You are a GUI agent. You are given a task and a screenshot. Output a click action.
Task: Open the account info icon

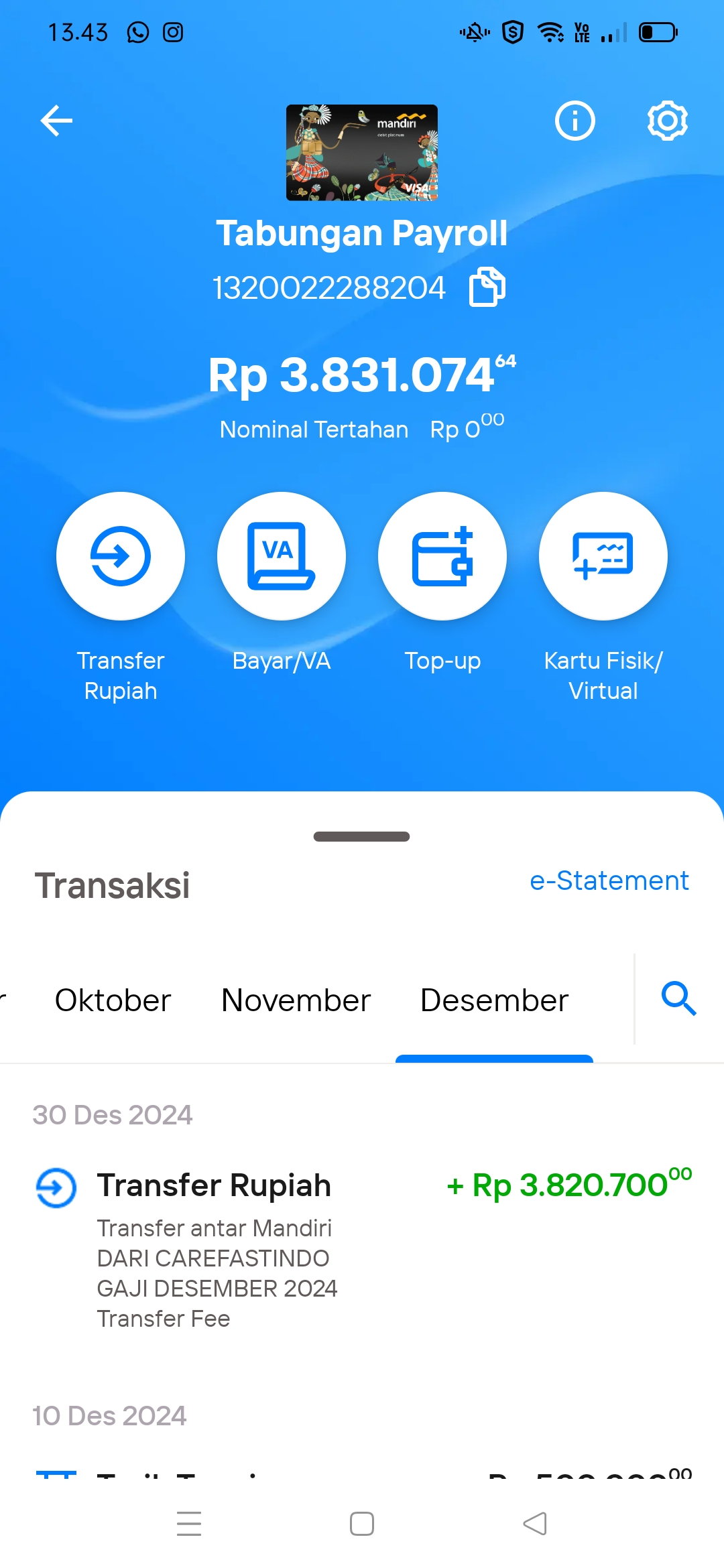point(575,121)
